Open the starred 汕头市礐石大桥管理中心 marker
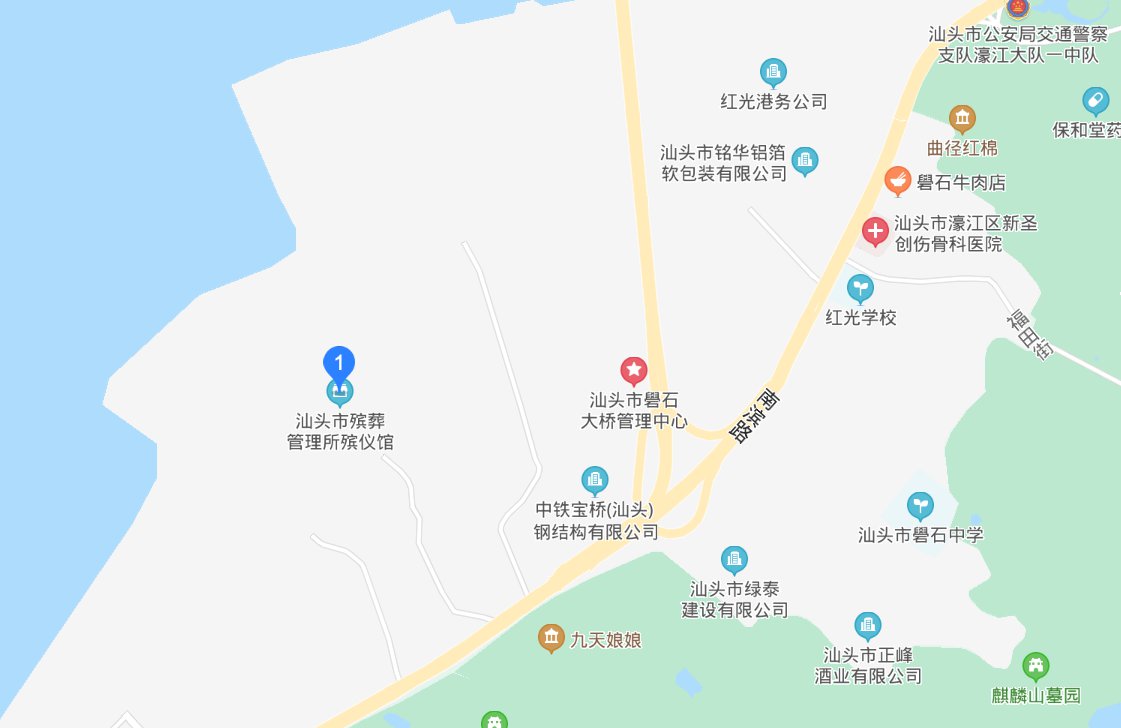 [634, 371]
